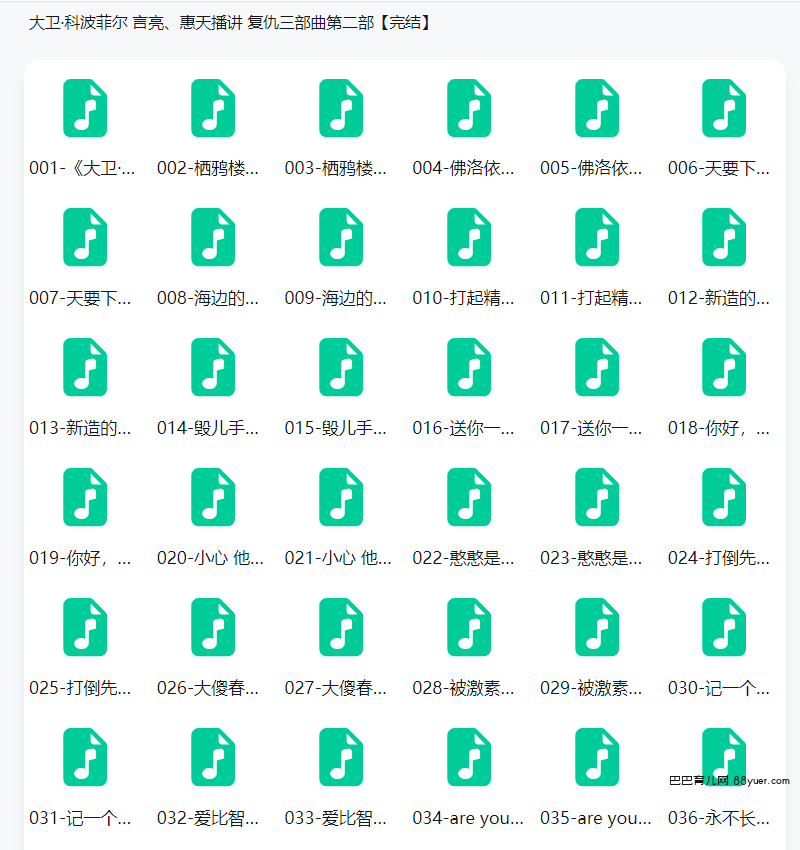Open audio file 021-小心 他

click(341, 497)
